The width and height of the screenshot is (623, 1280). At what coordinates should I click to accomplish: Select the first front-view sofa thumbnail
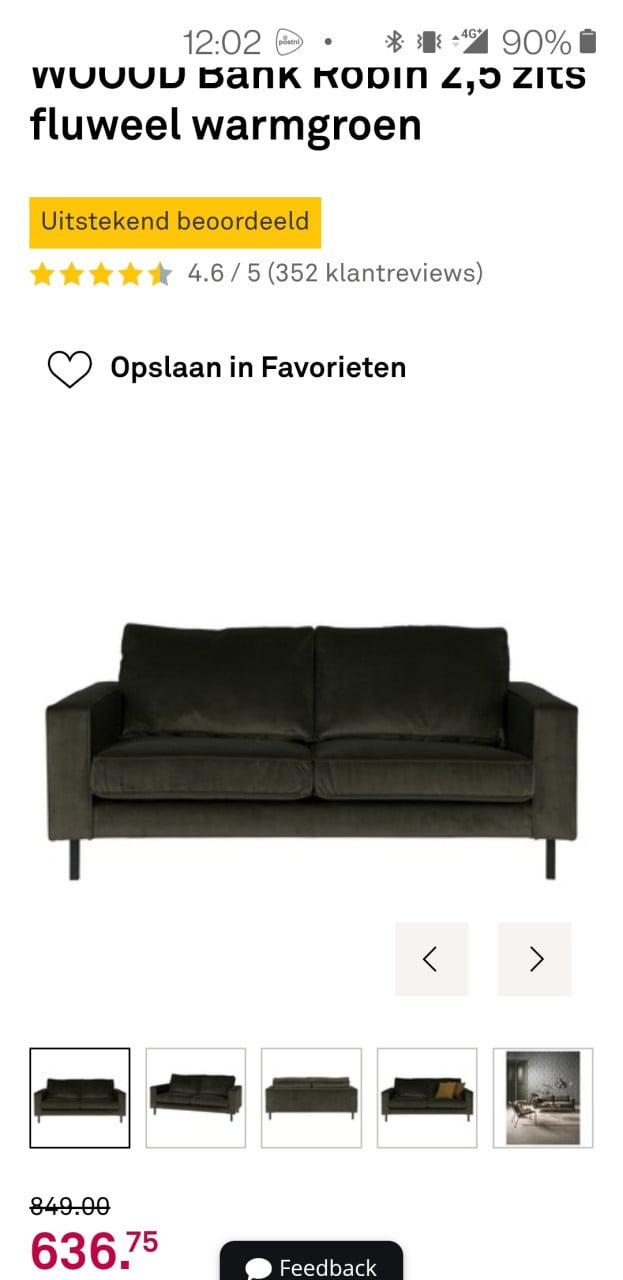(x=80, y=1097)
